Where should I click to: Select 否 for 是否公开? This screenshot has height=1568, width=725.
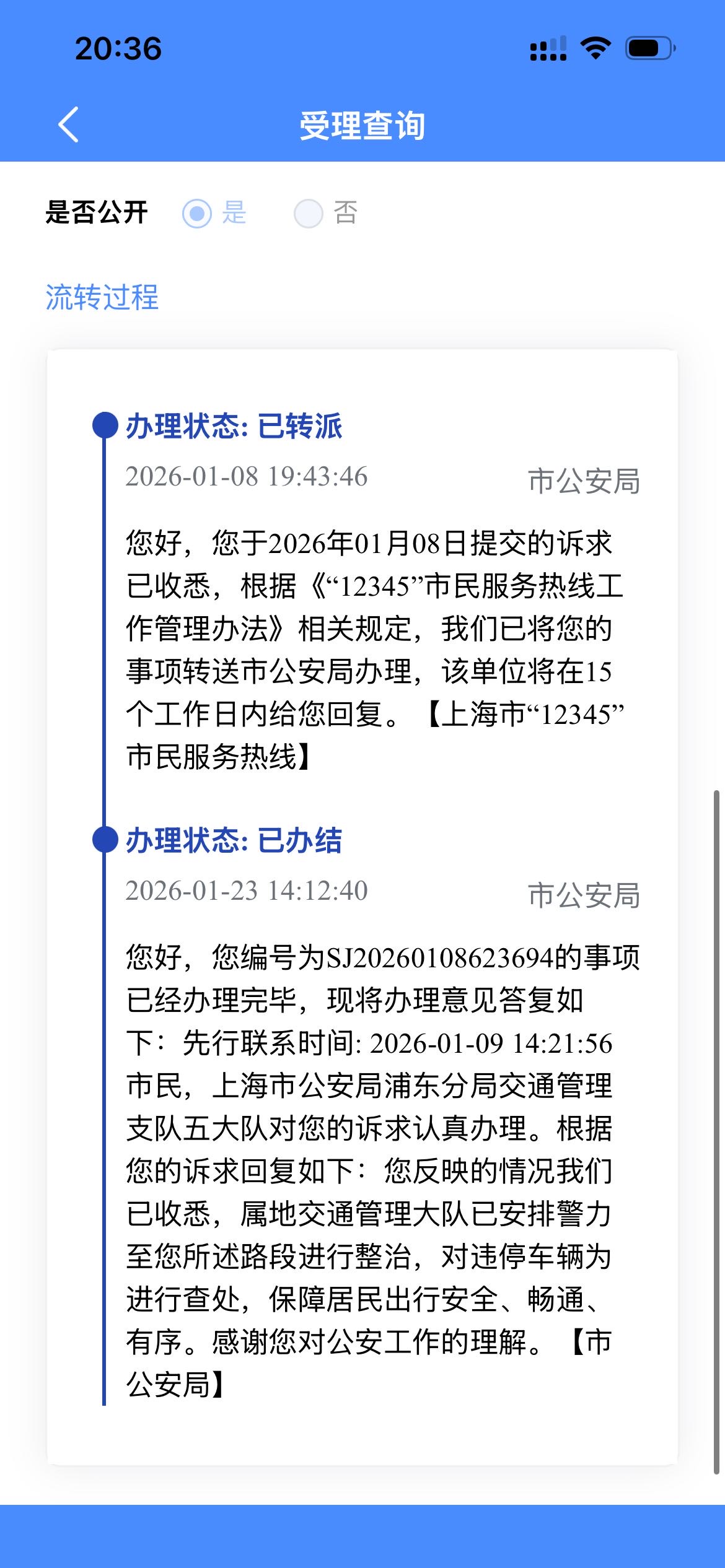tap(309, 214)
